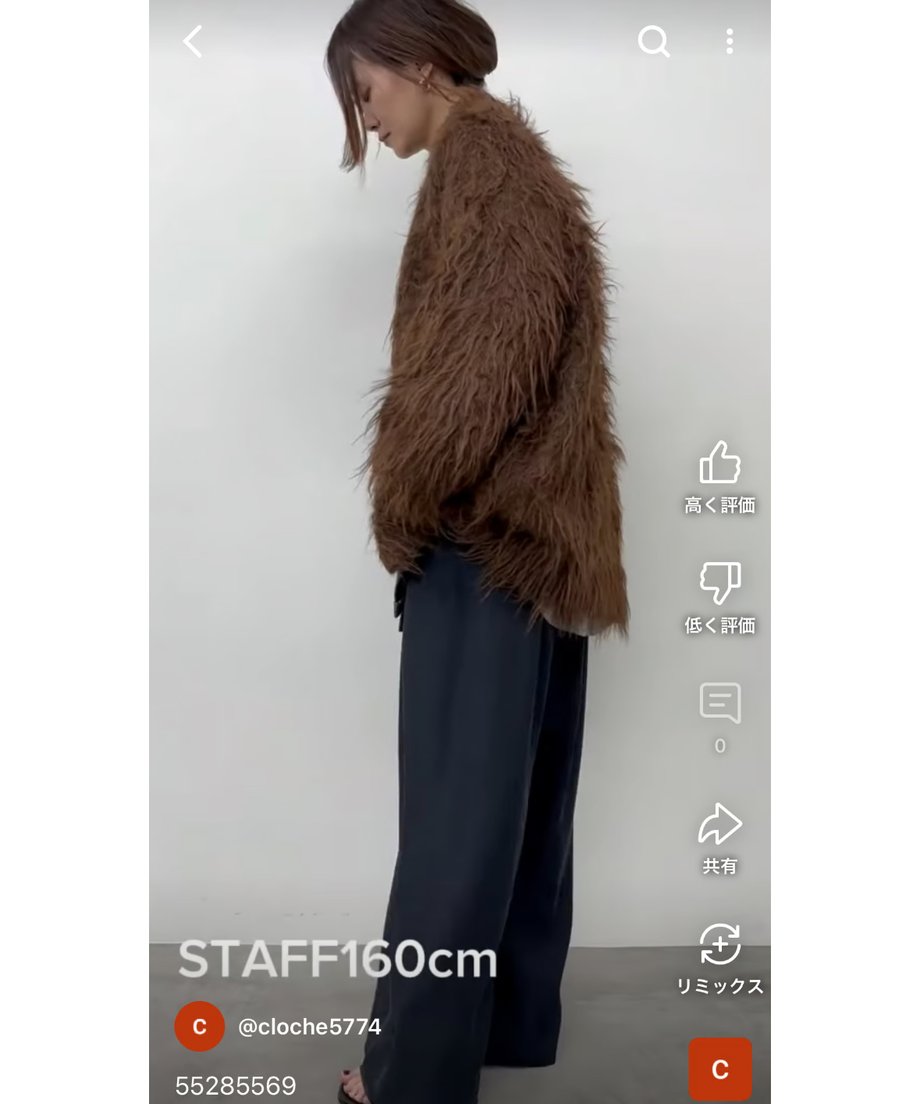Image resolution: width=920 pixels, height=1104 pixels.
Task: Tap the sound source tile at bottom right
Action: (719, 1069)
